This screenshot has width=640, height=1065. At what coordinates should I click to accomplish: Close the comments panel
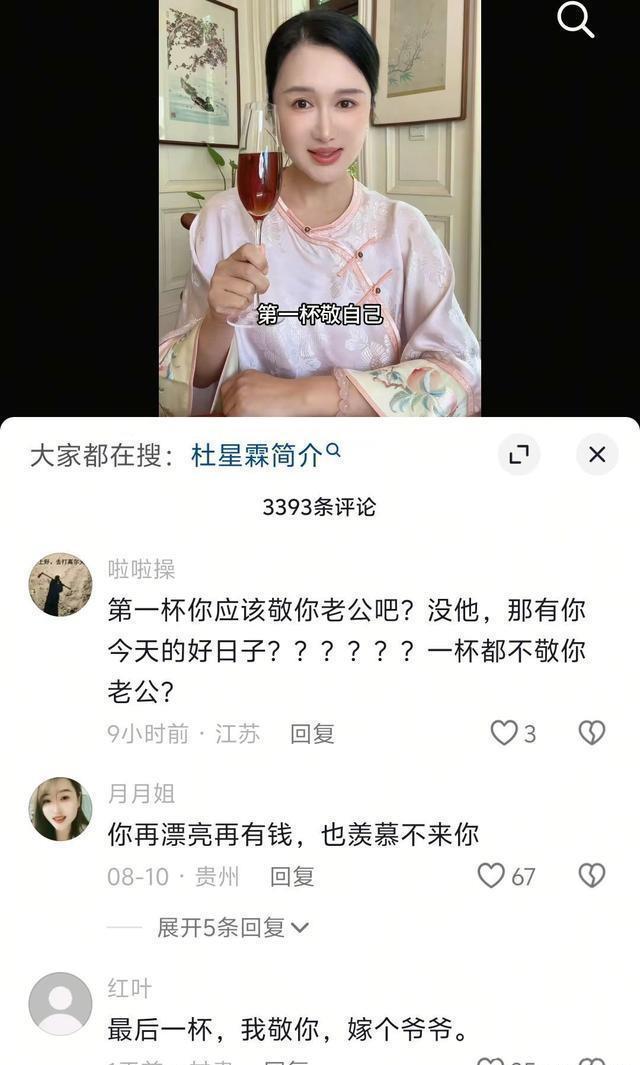[597, 455]
